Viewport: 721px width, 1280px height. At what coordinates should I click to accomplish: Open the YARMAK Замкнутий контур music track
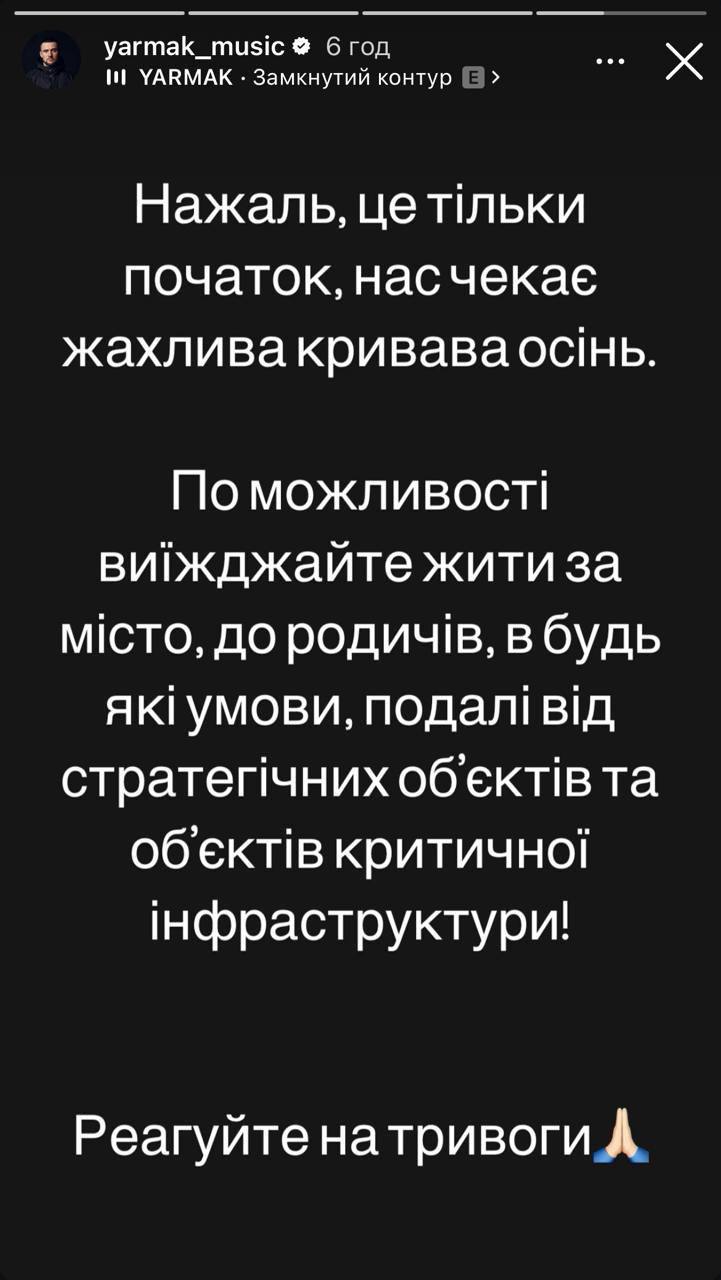[x=300, y=78]
